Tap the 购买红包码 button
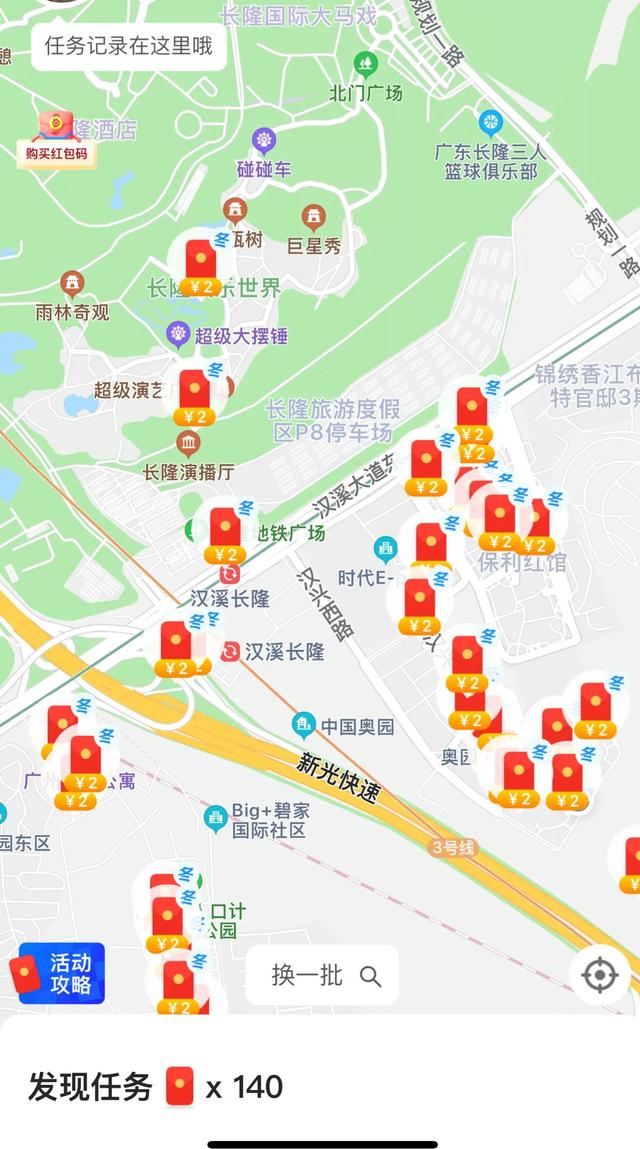Screen dimensions: 640x1149 point(57,141)
